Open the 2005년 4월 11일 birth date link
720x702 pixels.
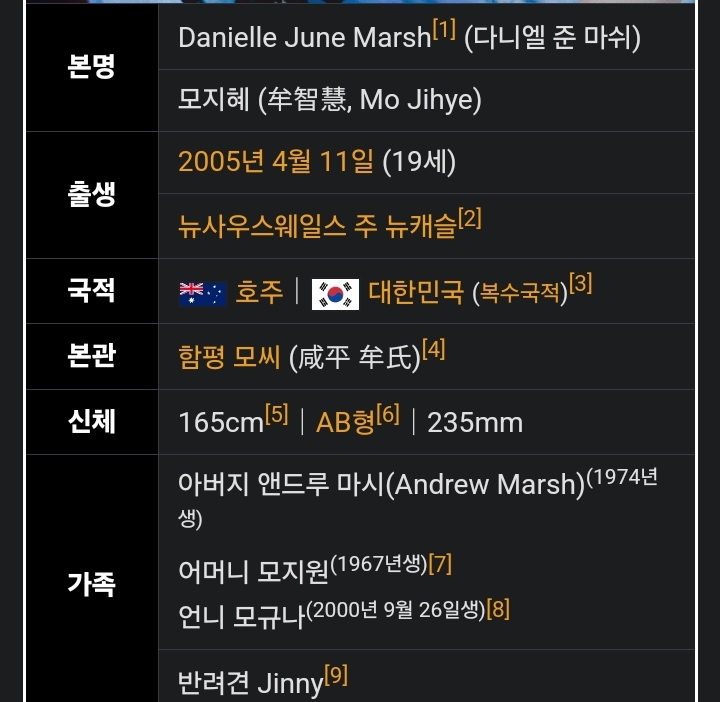(x=276, y=162)
